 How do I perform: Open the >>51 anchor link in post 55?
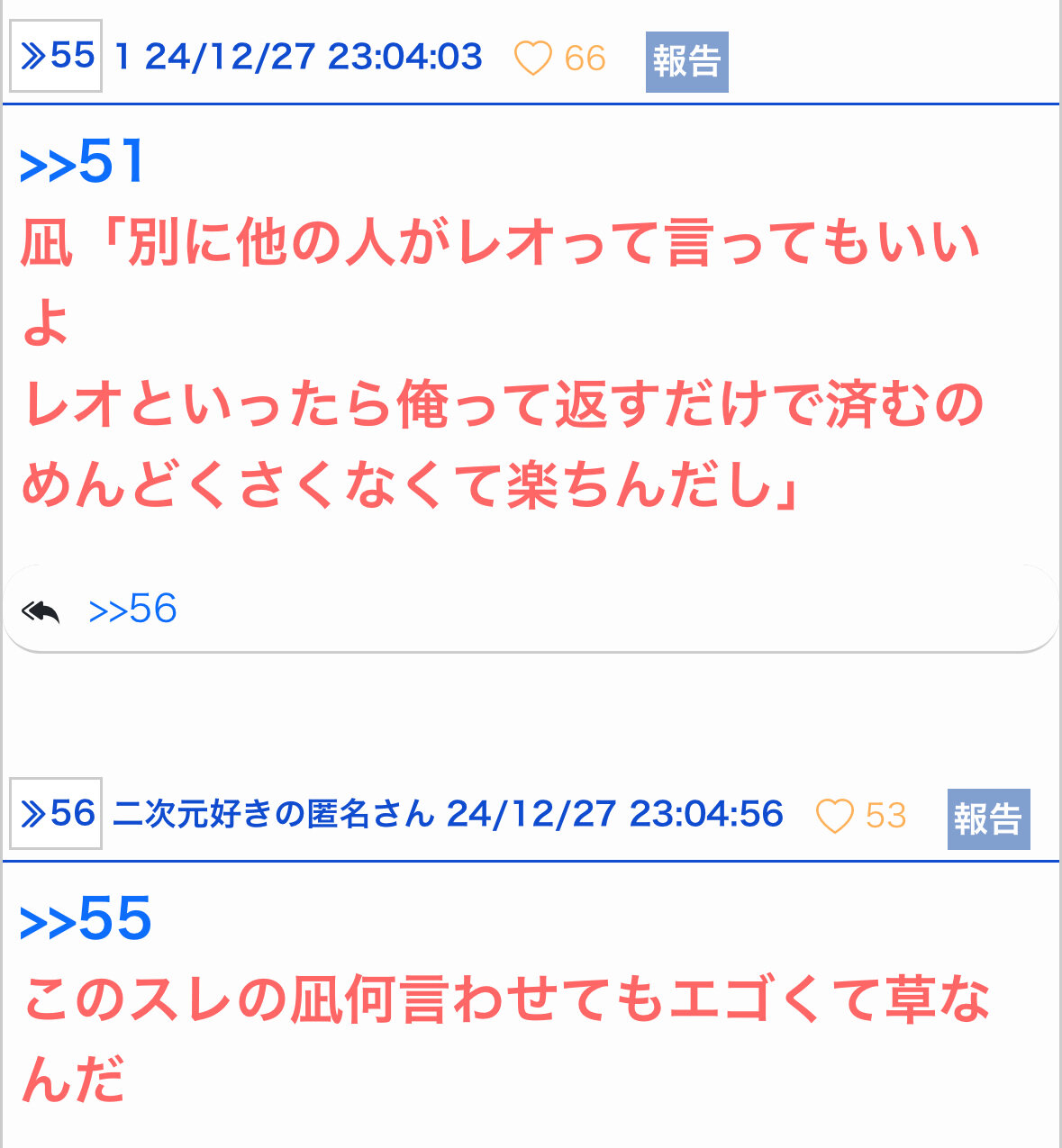(x=82, y=163)
